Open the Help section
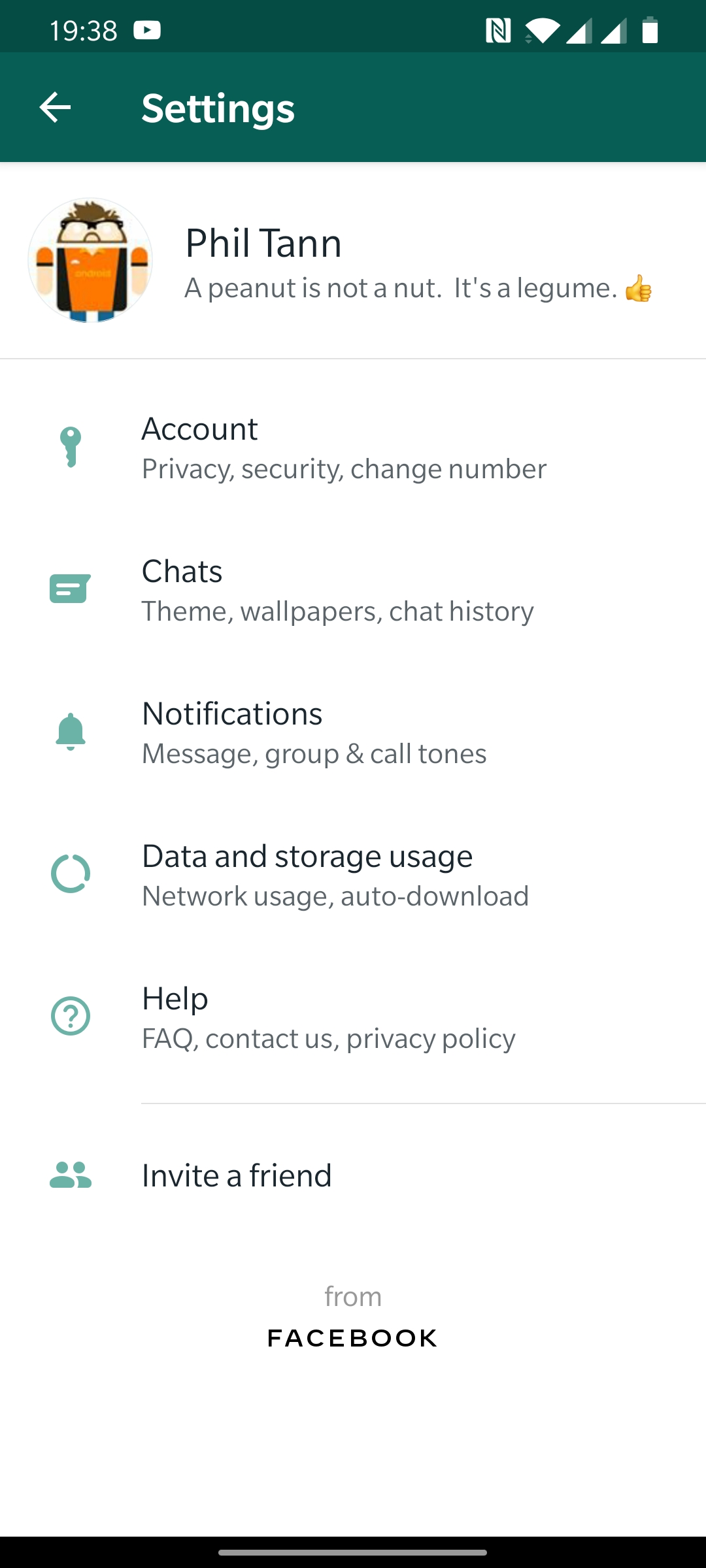The image size is (706, 1568). [353, 1018]
